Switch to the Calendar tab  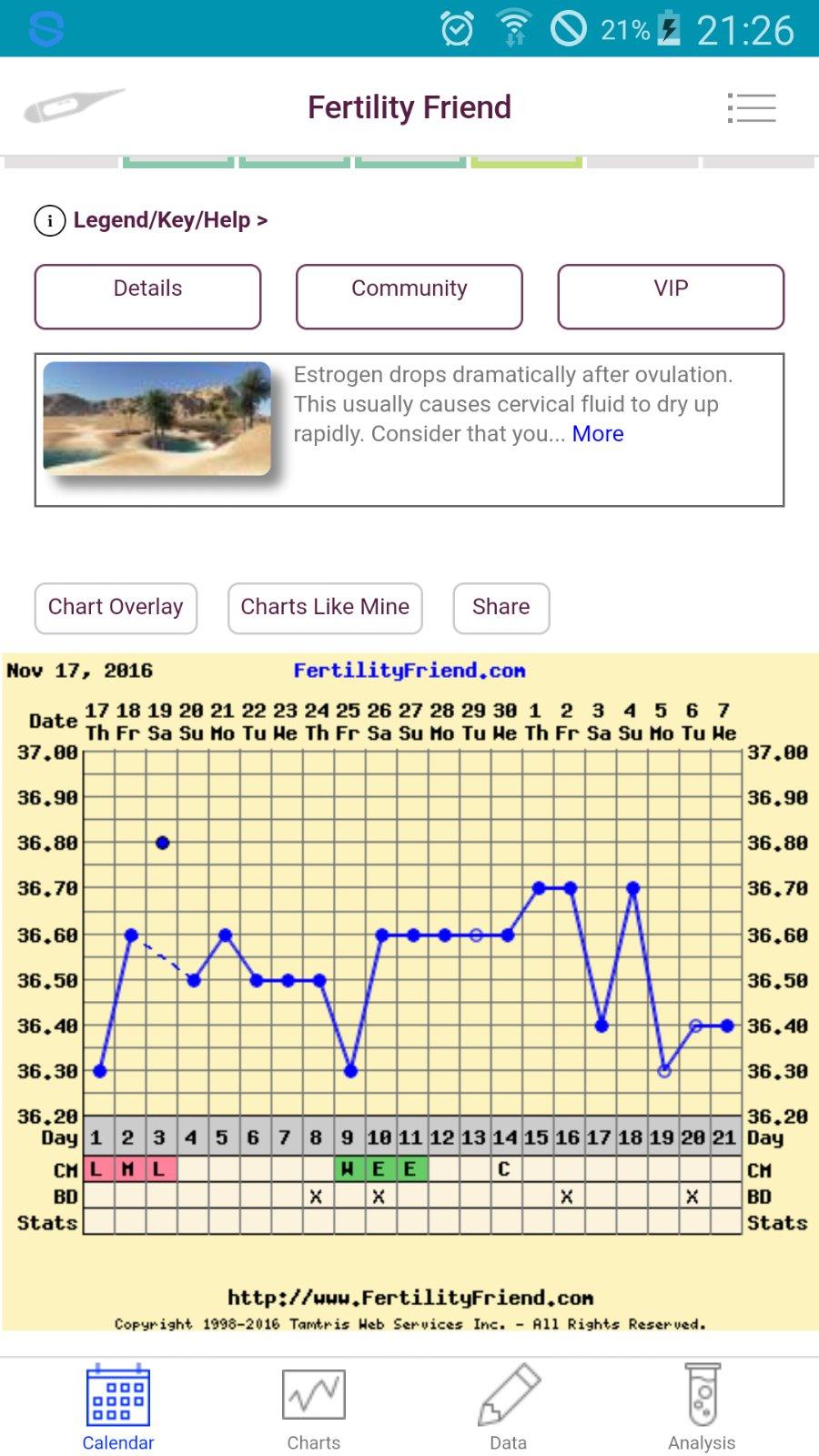(118, 1407)
